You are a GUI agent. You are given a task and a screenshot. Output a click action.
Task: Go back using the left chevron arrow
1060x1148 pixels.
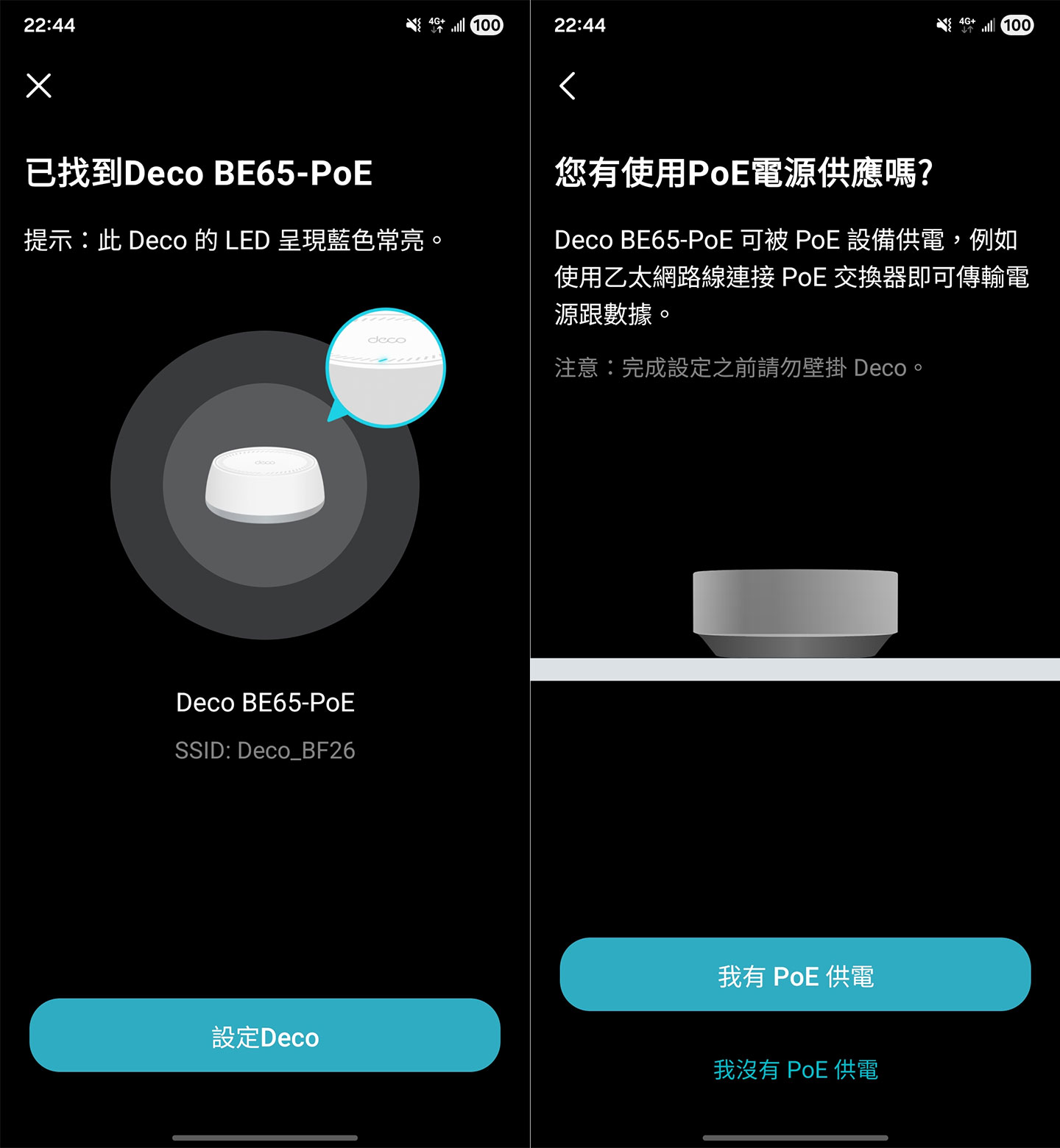(567, 85)
